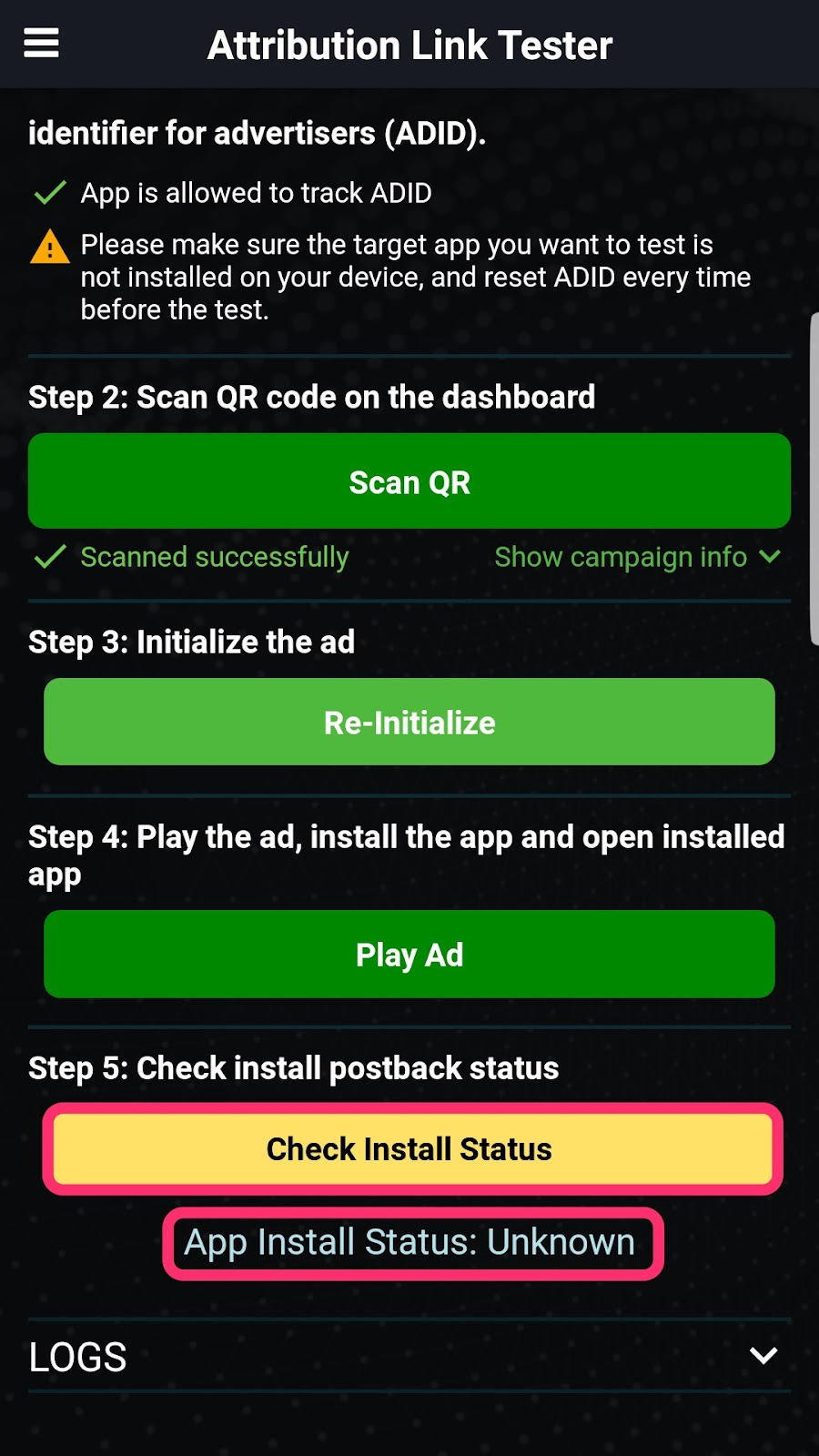Expand Show campaign info

coord(637,557)
